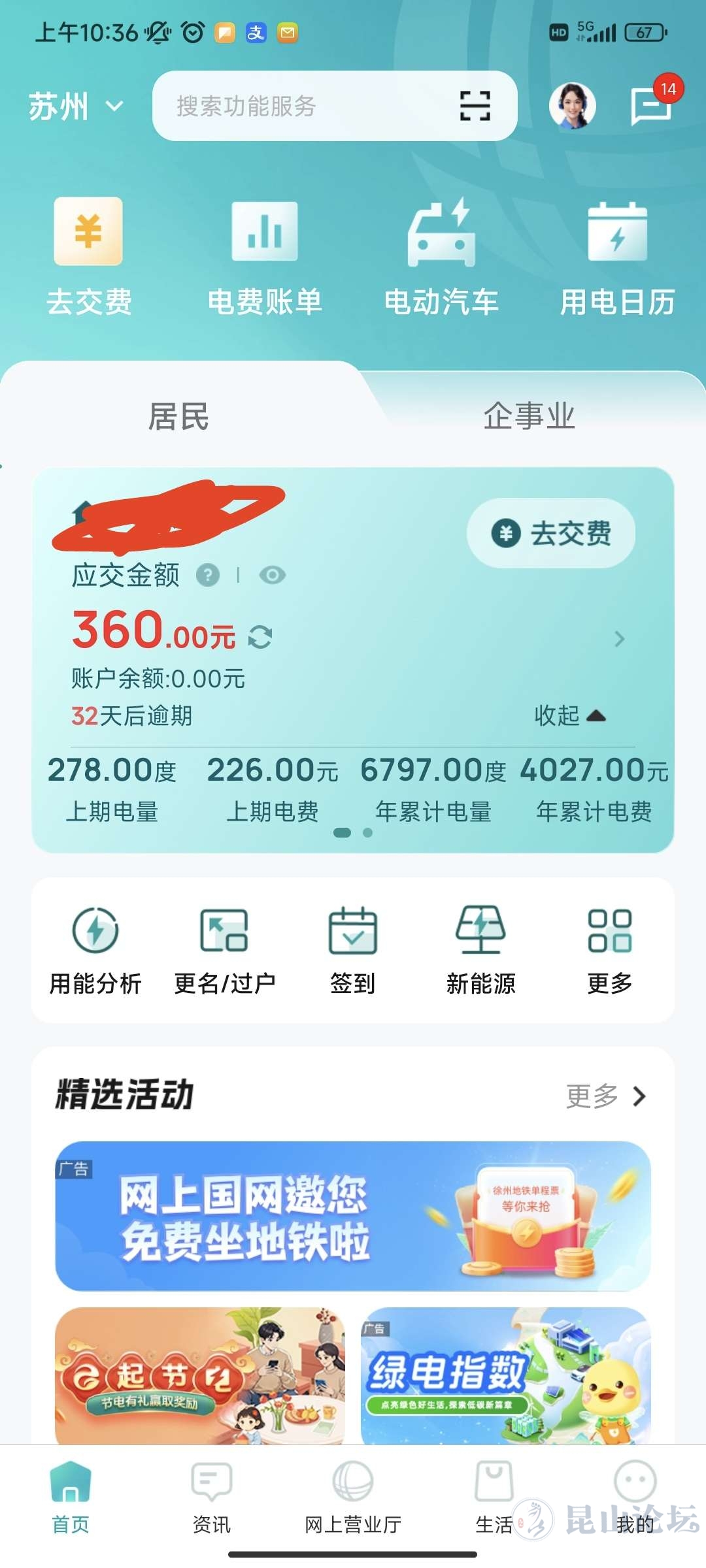This screenshot has height=1568, width=706.
Task: Switch to 网上营业厅 tab
Action: [x=353, y=1496]
